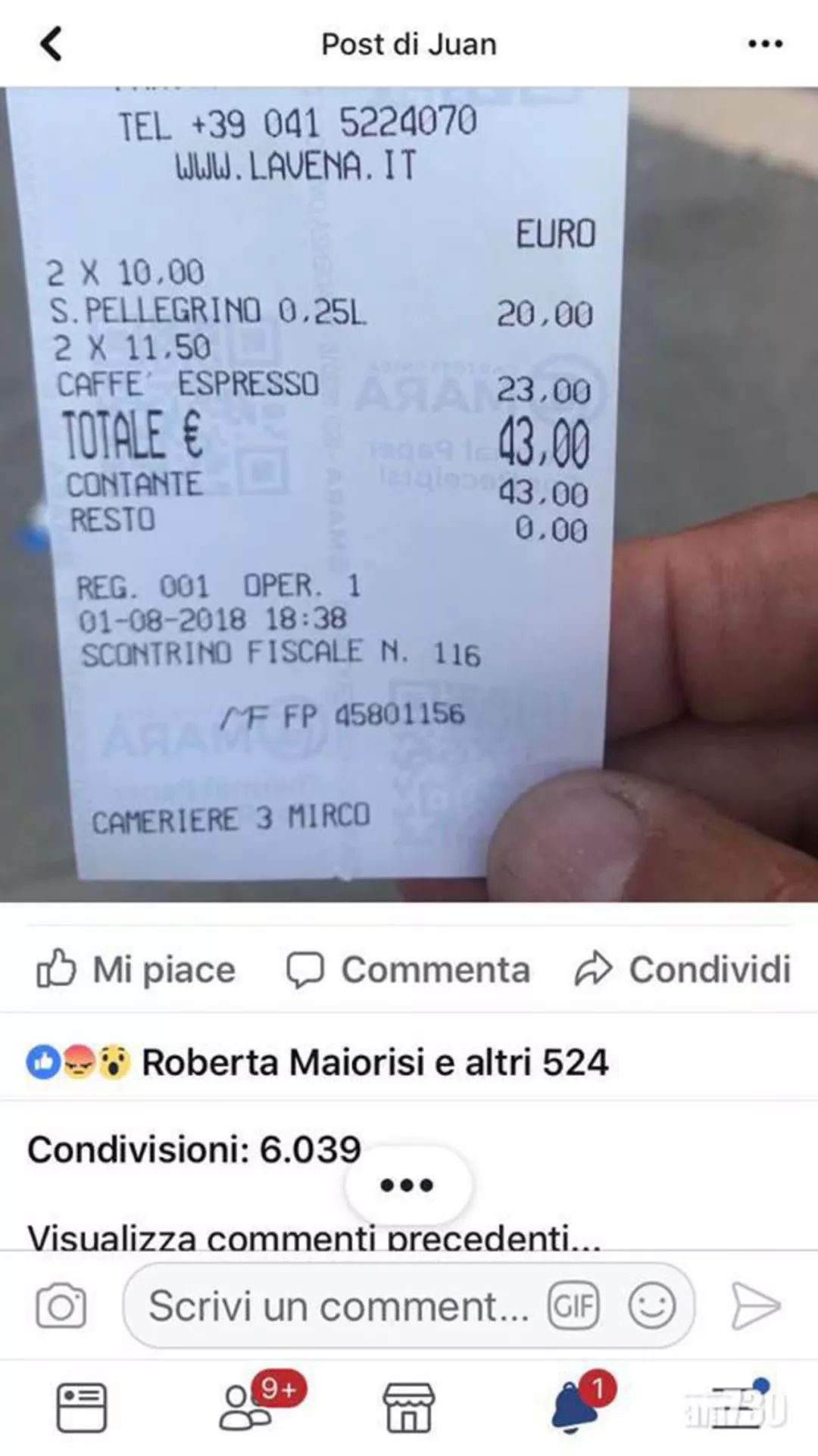The width and height of the screenshot is (818, 1456).
Task: Focus the Scrivi un commento field
Action: [x=337, y=1306]
